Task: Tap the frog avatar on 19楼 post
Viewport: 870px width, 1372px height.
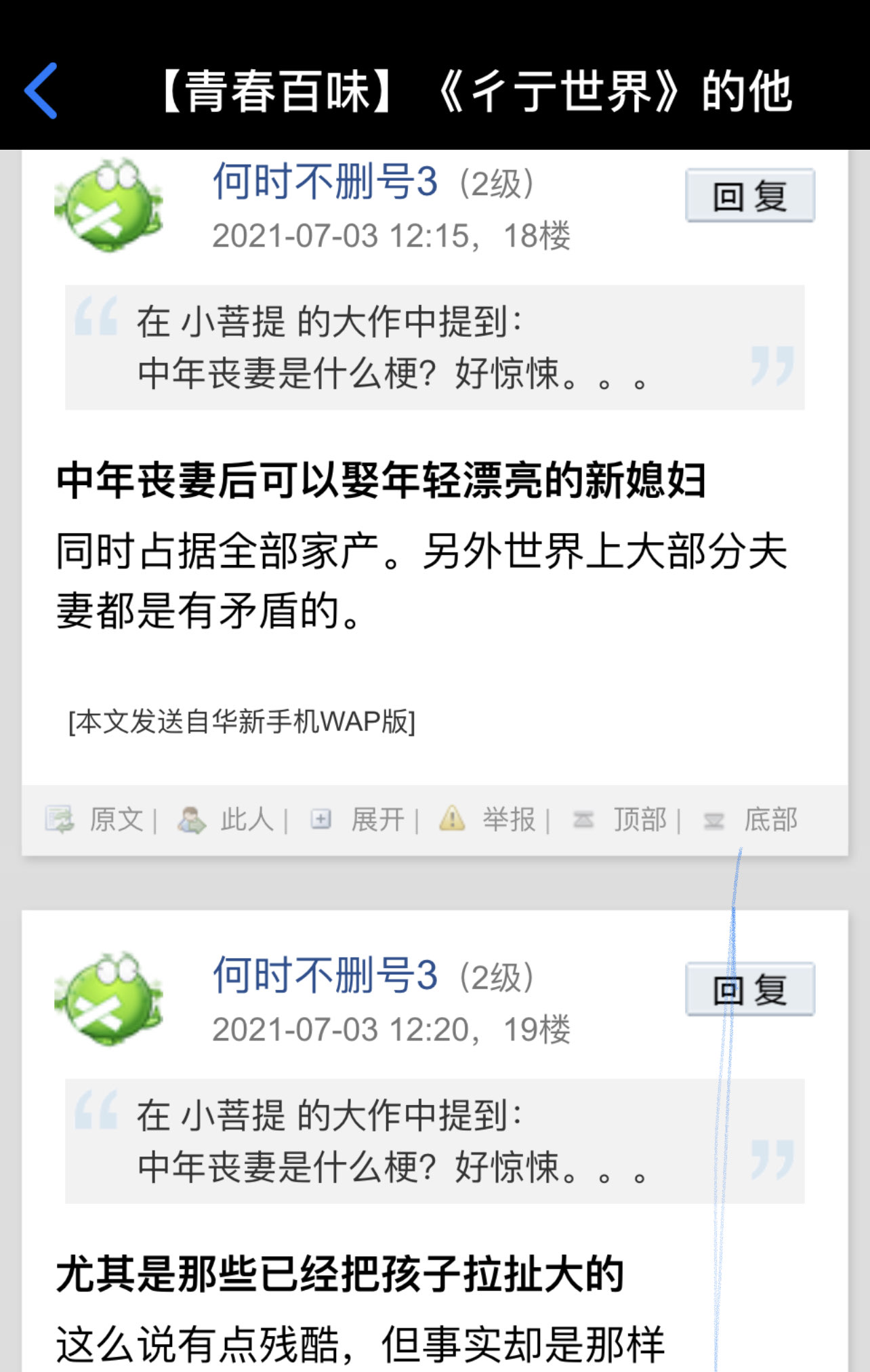Action: pos(108,999)
